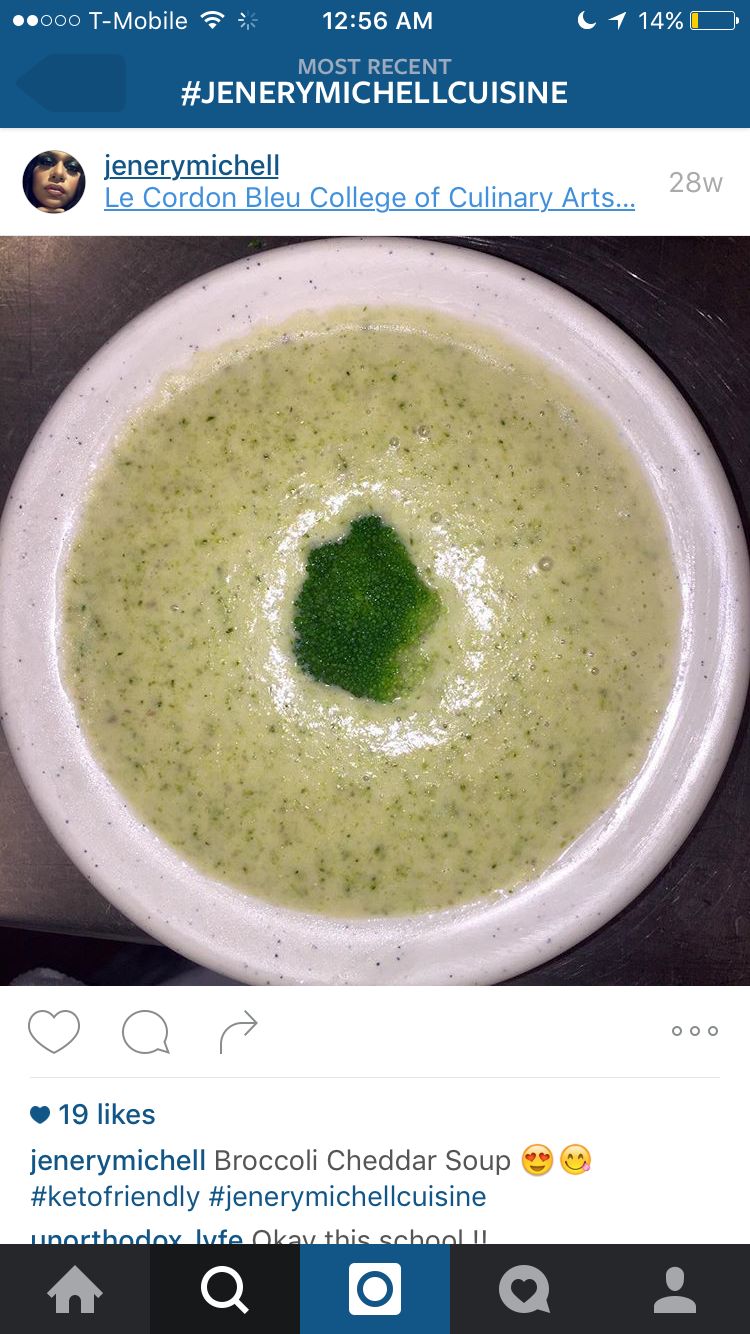Open the #jenerymichellcuisine hashtag in caption
This screenshot has width=750, height=1334.
[347, 1196]
